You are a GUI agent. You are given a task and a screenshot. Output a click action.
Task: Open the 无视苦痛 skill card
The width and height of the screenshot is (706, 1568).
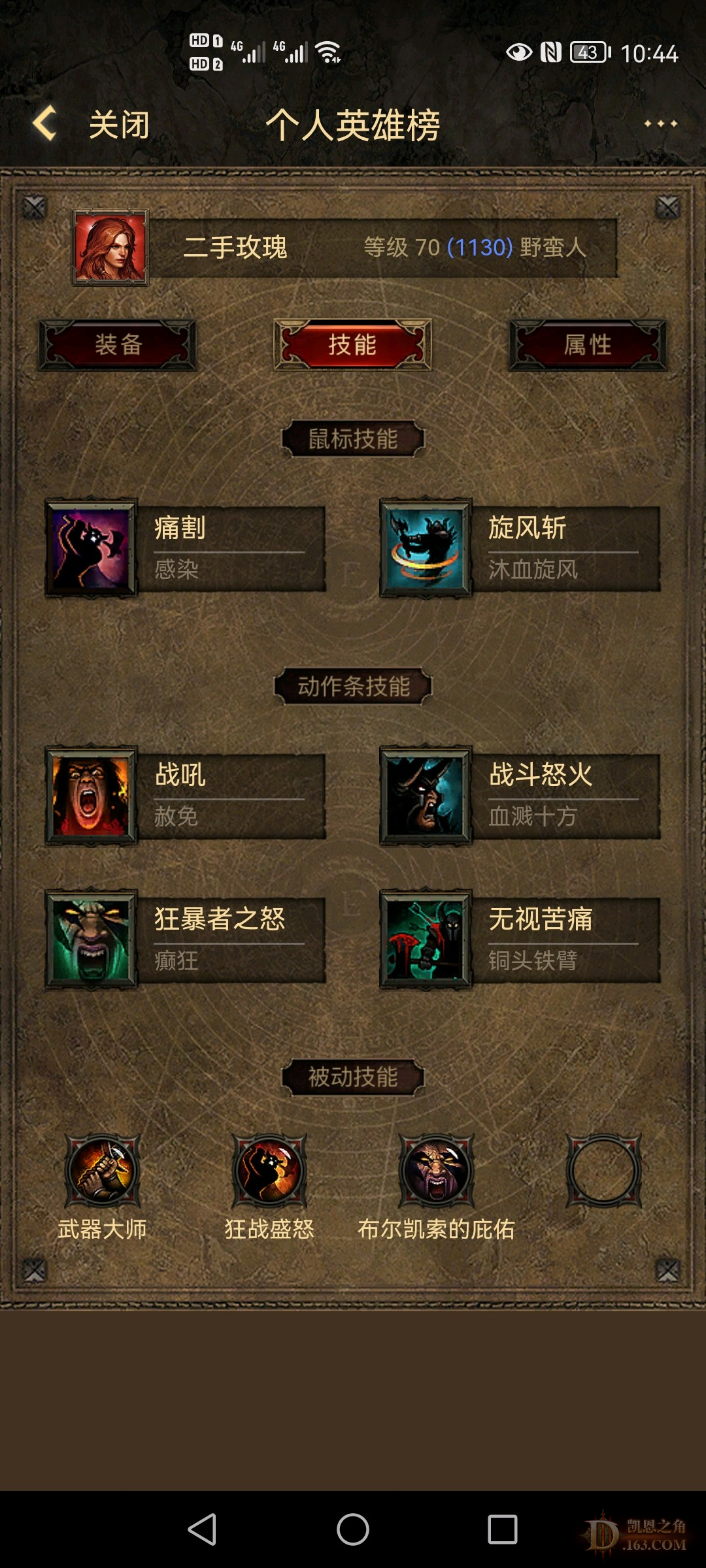coord(520,939)
